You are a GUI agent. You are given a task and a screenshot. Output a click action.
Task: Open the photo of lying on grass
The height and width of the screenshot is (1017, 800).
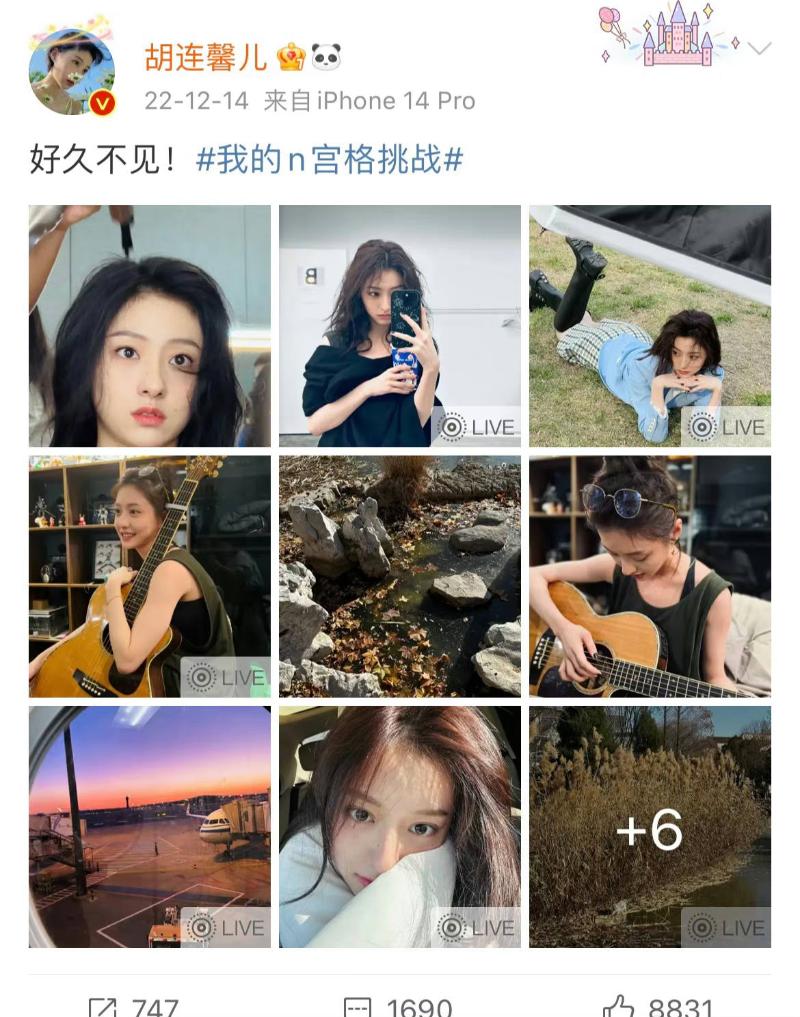coord(650,326)
